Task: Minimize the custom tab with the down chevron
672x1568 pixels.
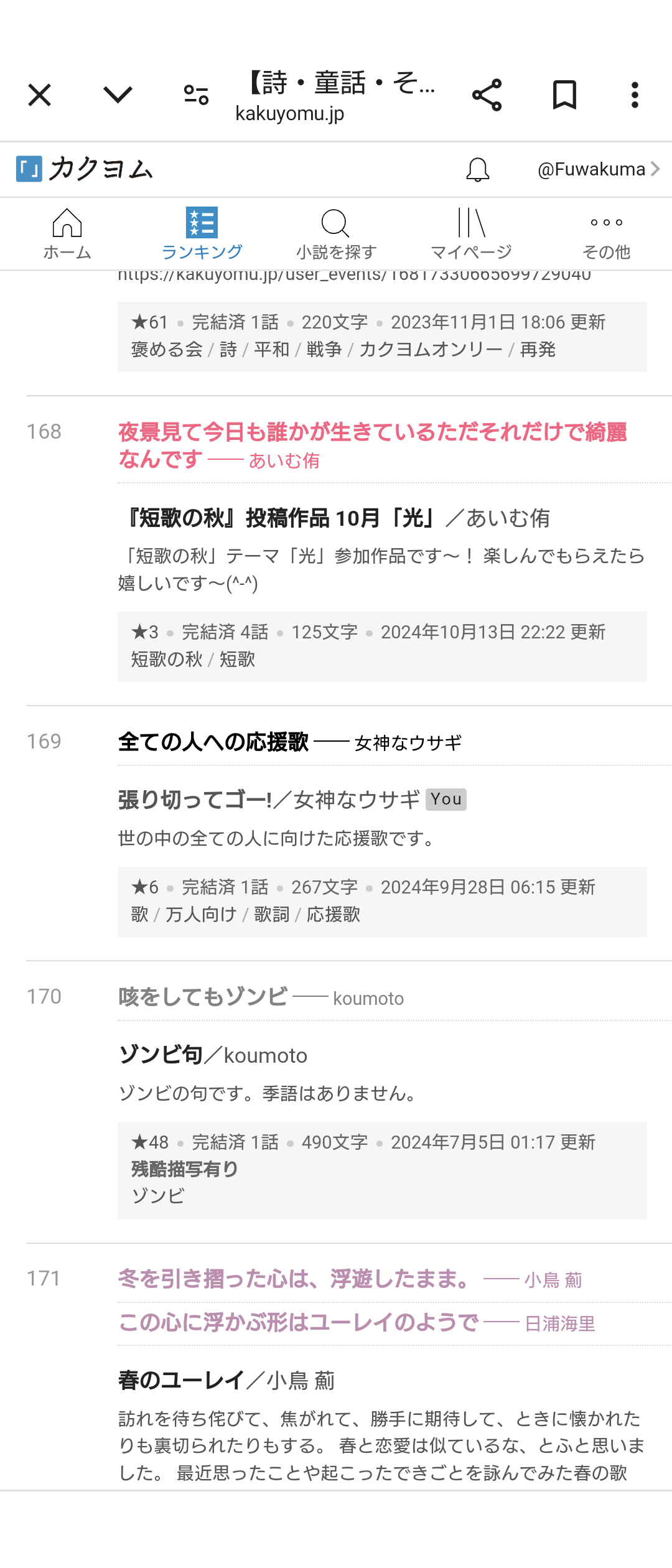Action: coord(118,95)
